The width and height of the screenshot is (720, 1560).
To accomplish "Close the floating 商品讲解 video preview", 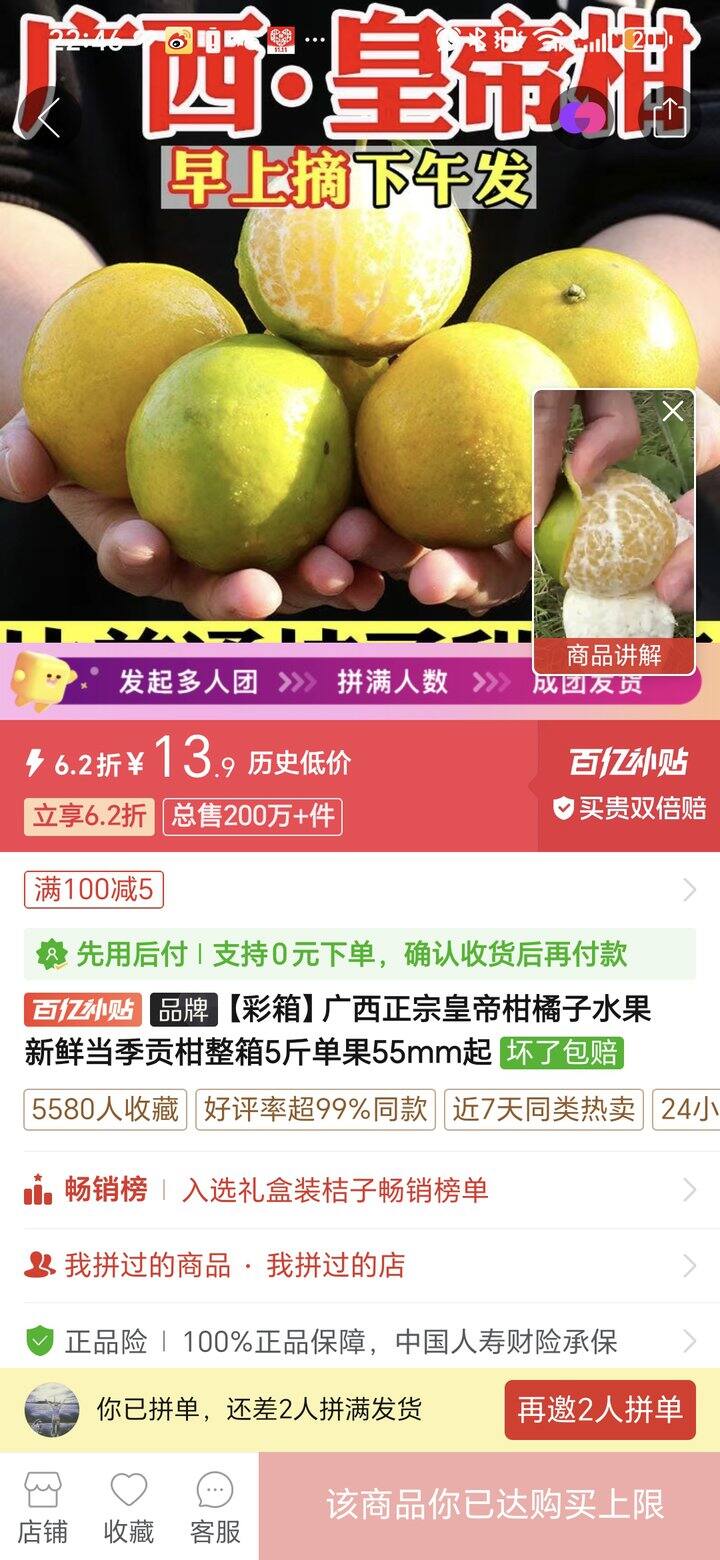I will pos(673,411).
